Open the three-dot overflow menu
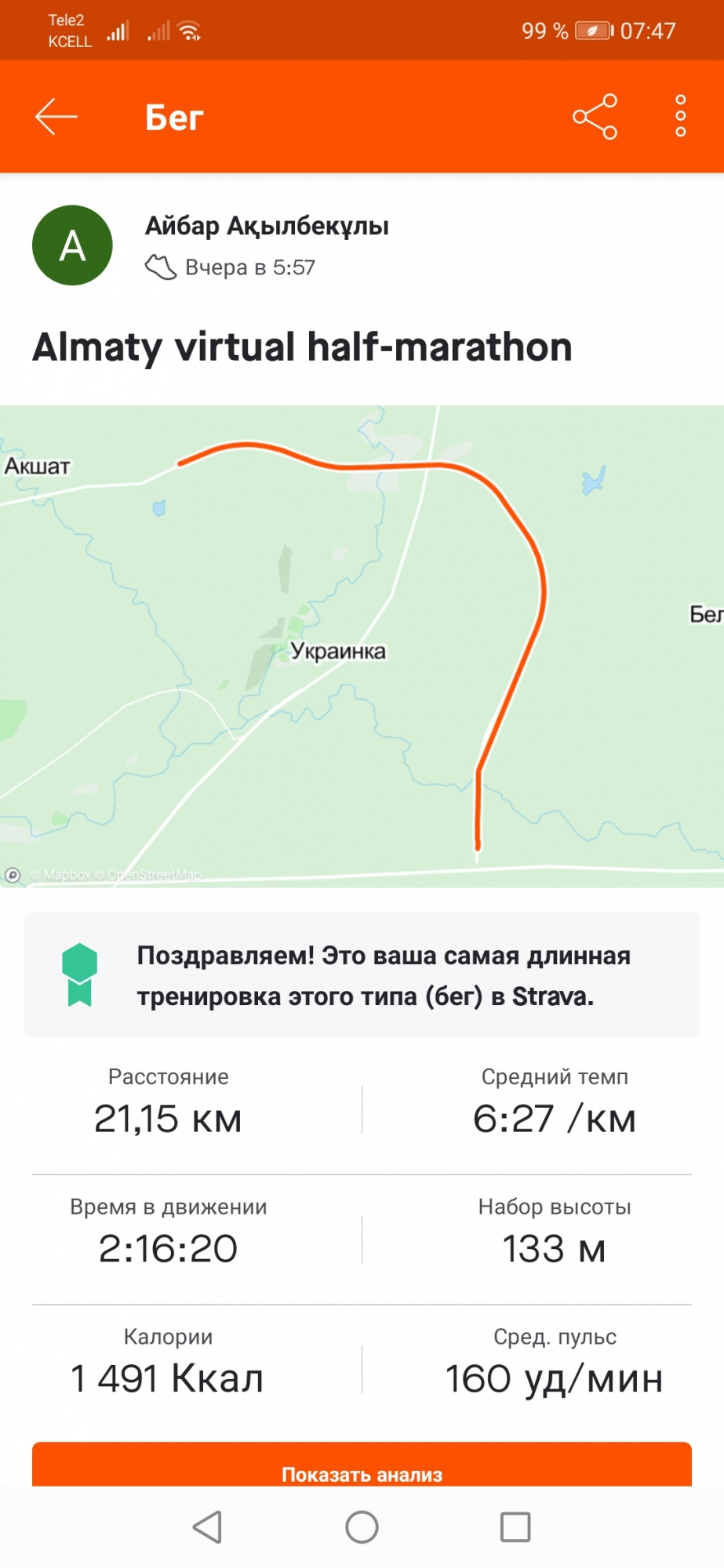 click(x=680, y=117)
